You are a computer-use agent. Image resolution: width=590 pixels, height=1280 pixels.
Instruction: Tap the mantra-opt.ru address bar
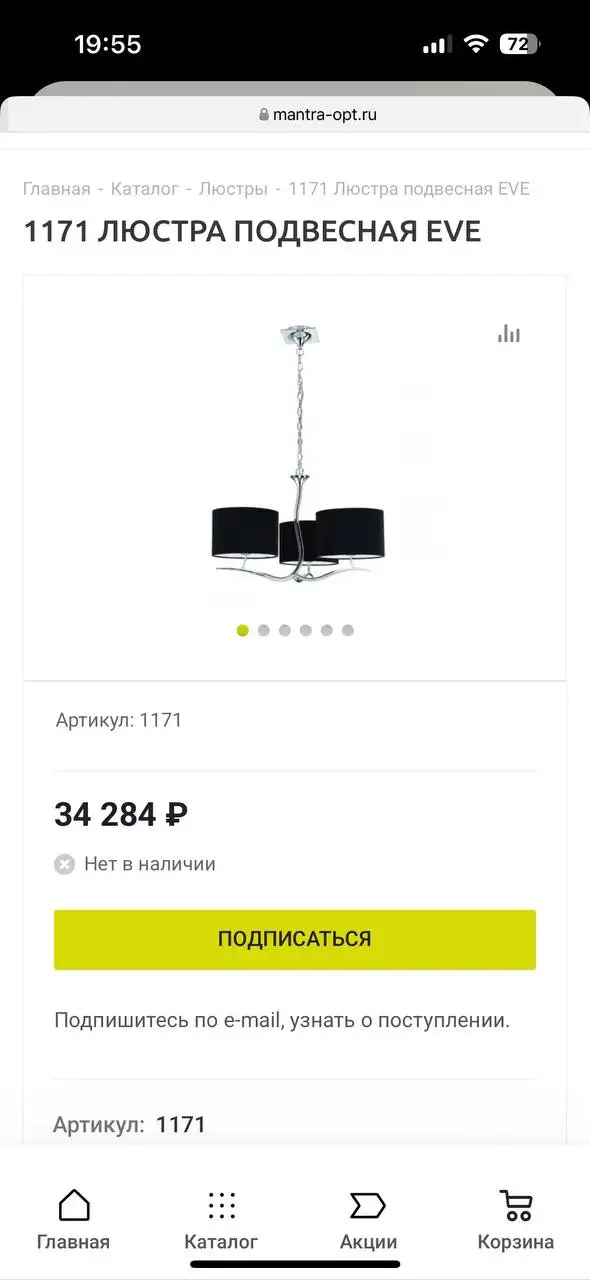pos(295,115)
